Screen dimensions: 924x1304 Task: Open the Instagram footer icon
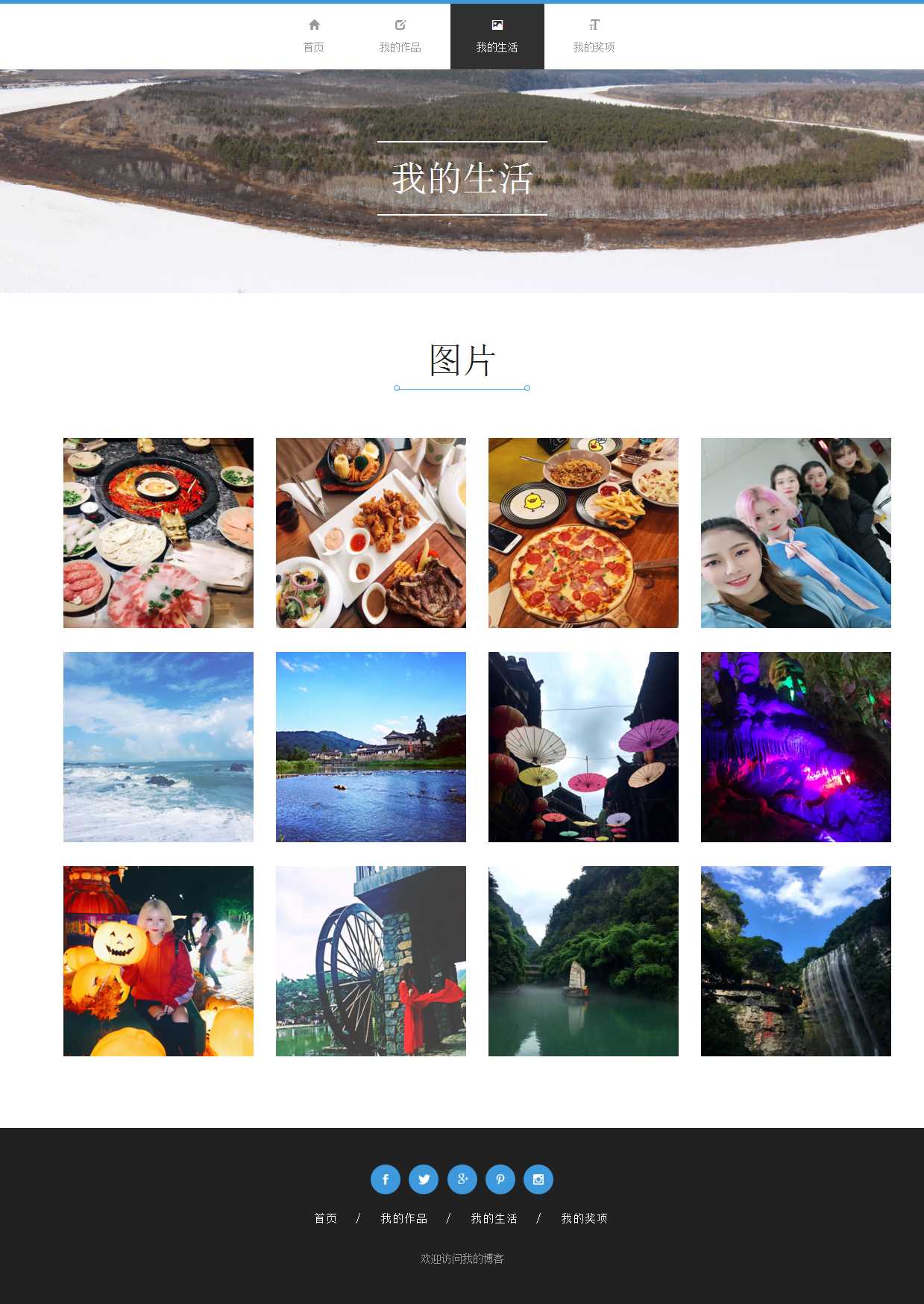[538, 1179]
